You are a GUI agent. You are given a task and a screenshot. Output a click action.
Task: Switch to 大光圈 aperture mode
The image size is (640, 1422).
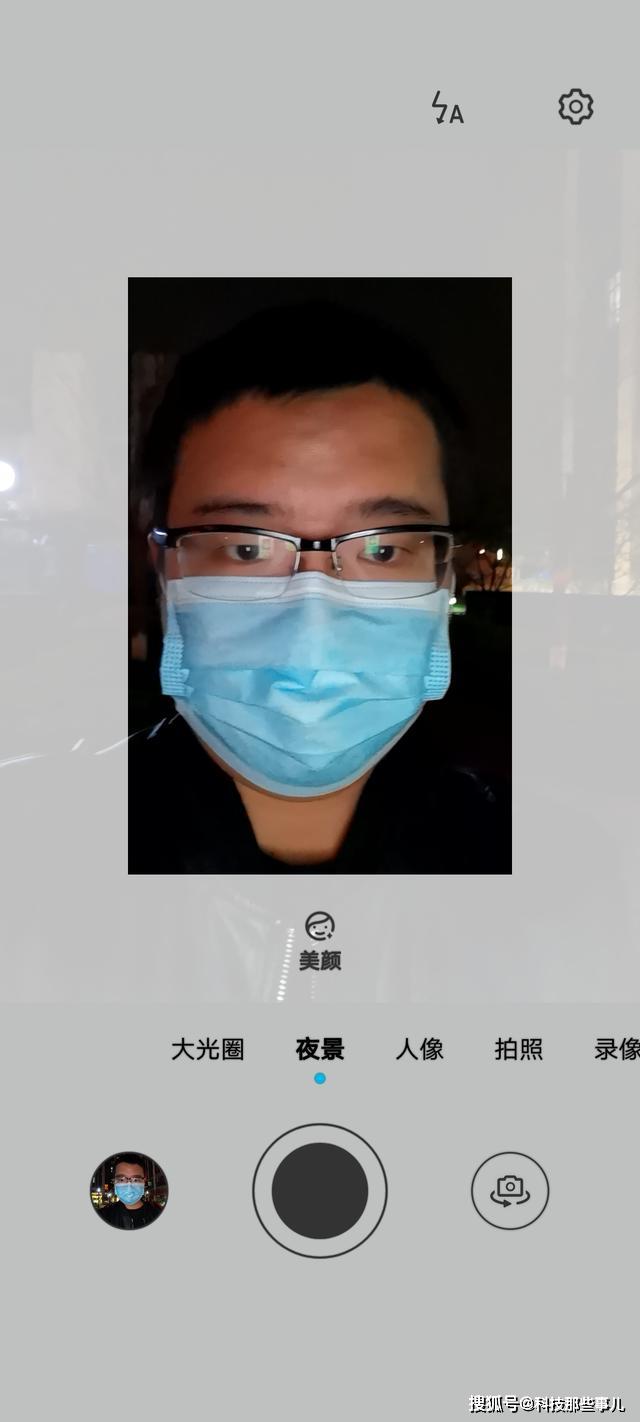(207, 1049)
